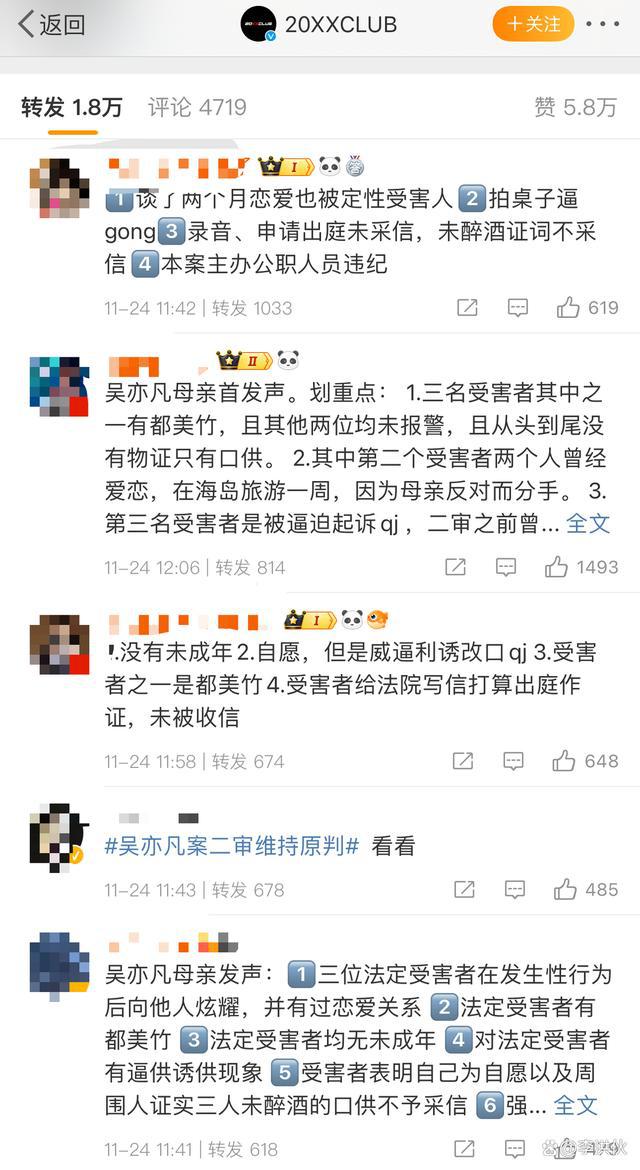Open the 20XXCLUB profile avatar
640x1170 pixels.
tap(258, 24)
